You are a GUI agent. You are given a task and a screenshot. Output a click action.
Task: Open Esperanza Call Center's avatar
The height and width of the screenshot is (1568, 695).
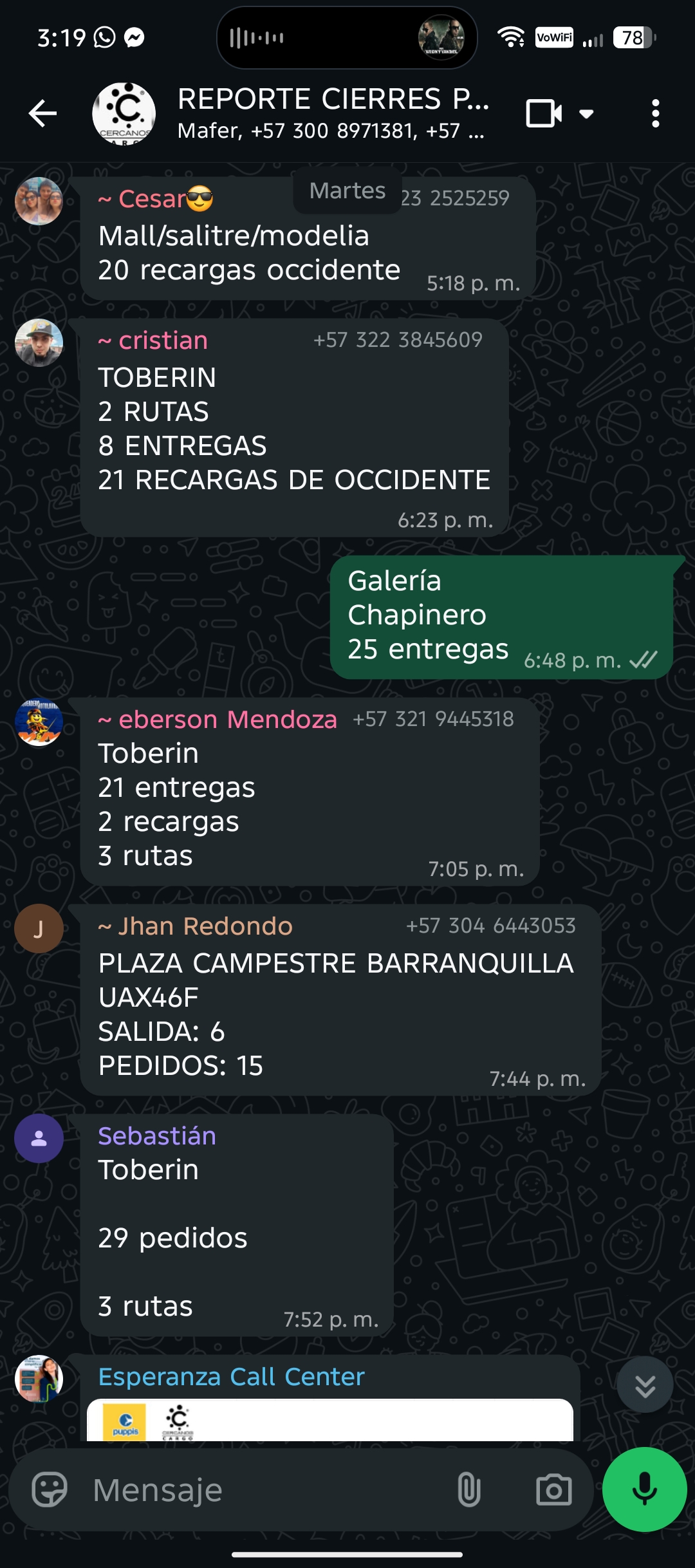[x=39, y=1379]
